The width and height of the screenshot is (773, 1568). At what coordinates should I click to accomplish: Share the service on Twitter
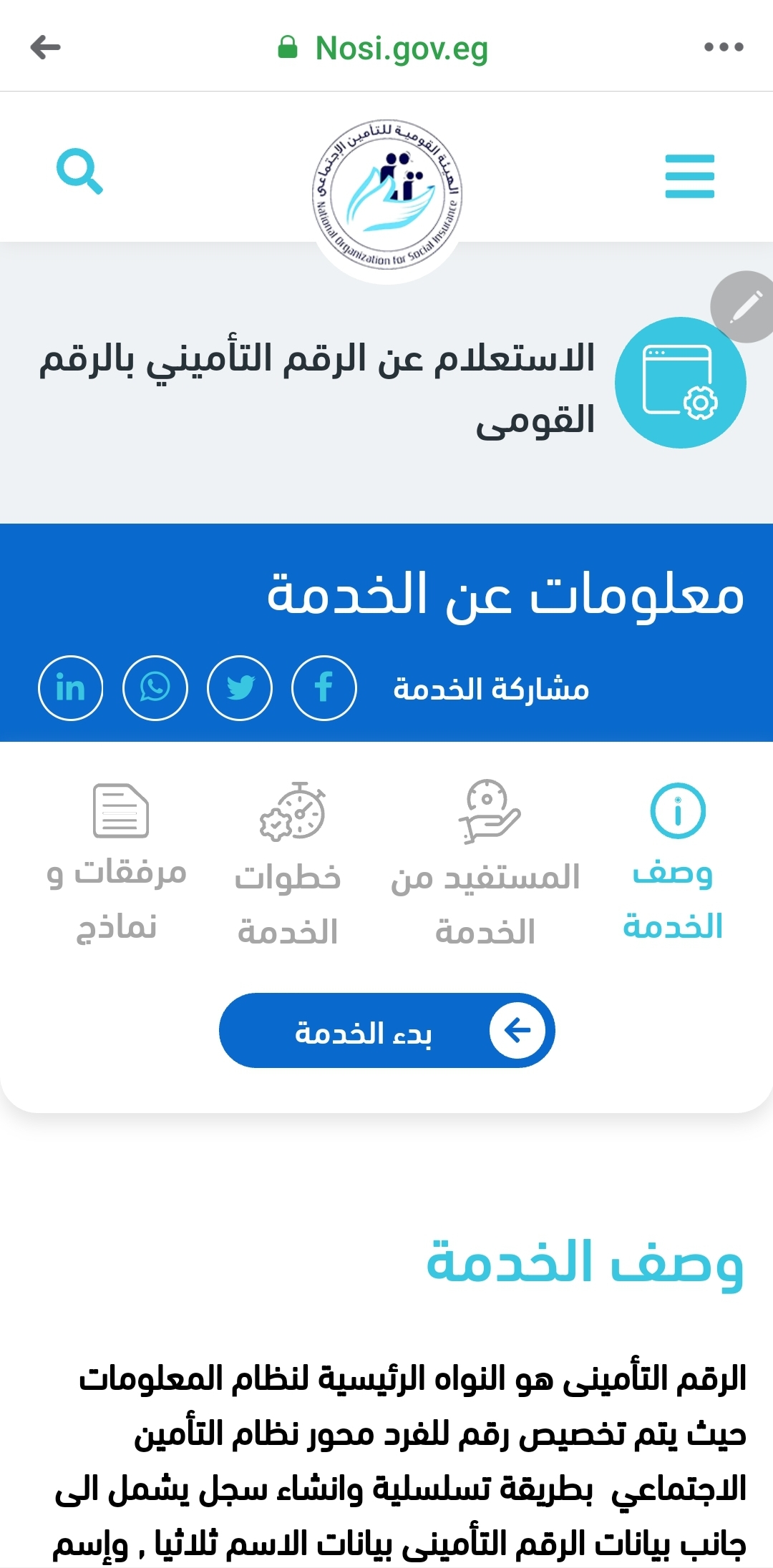(240, 688)
